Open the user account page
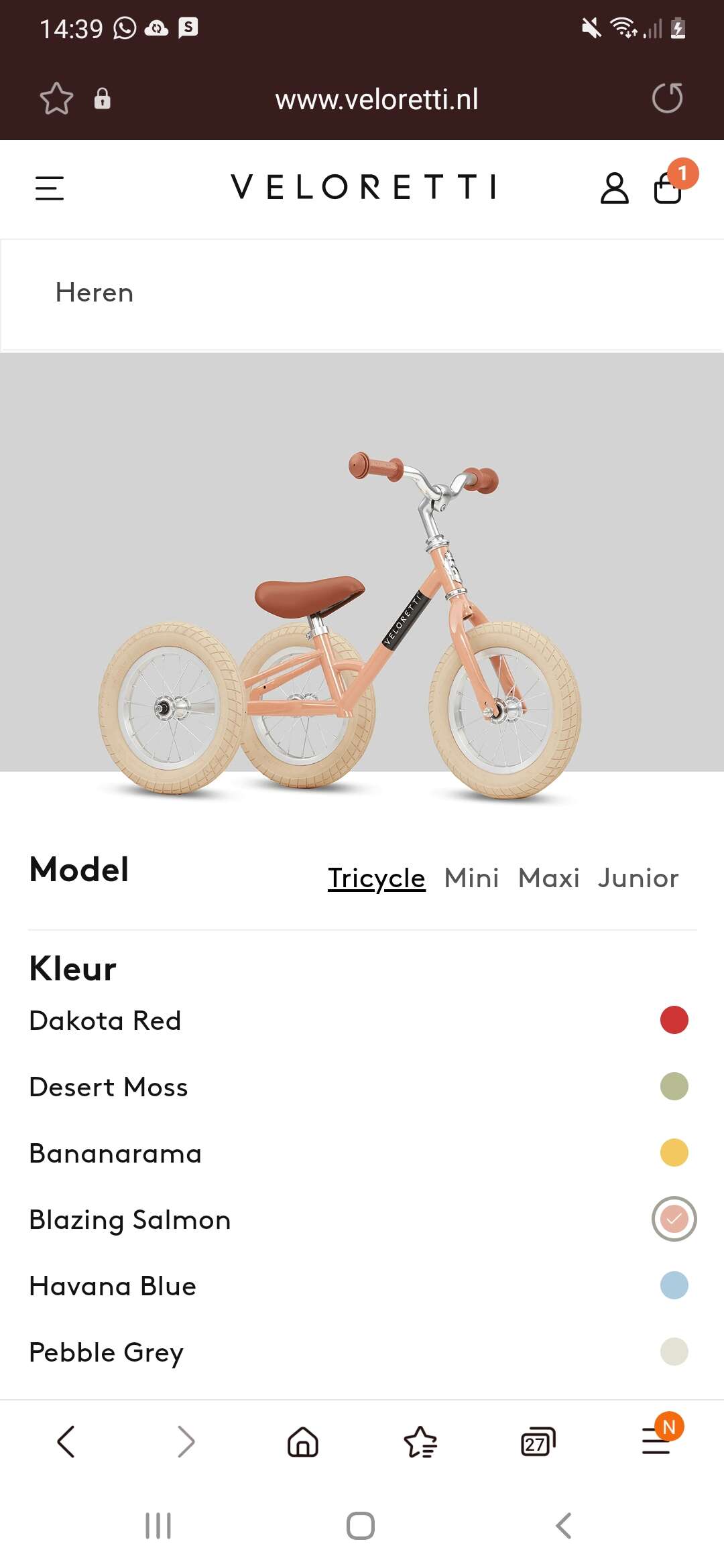This screenshot has width=724, height=1568. point(614,188)
